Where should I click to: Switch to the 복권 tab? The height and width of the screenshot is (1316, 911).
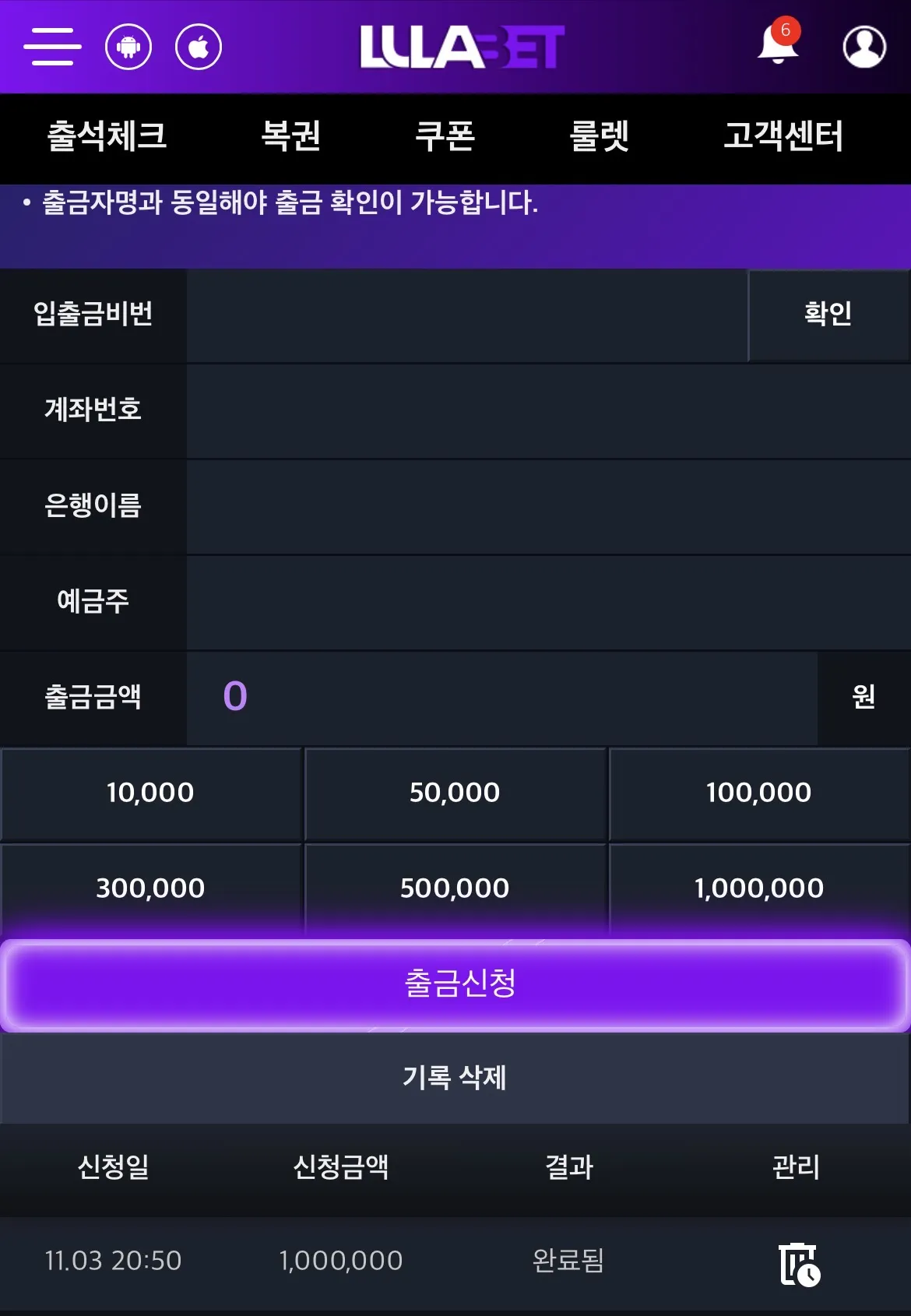(x=291, y=136)
